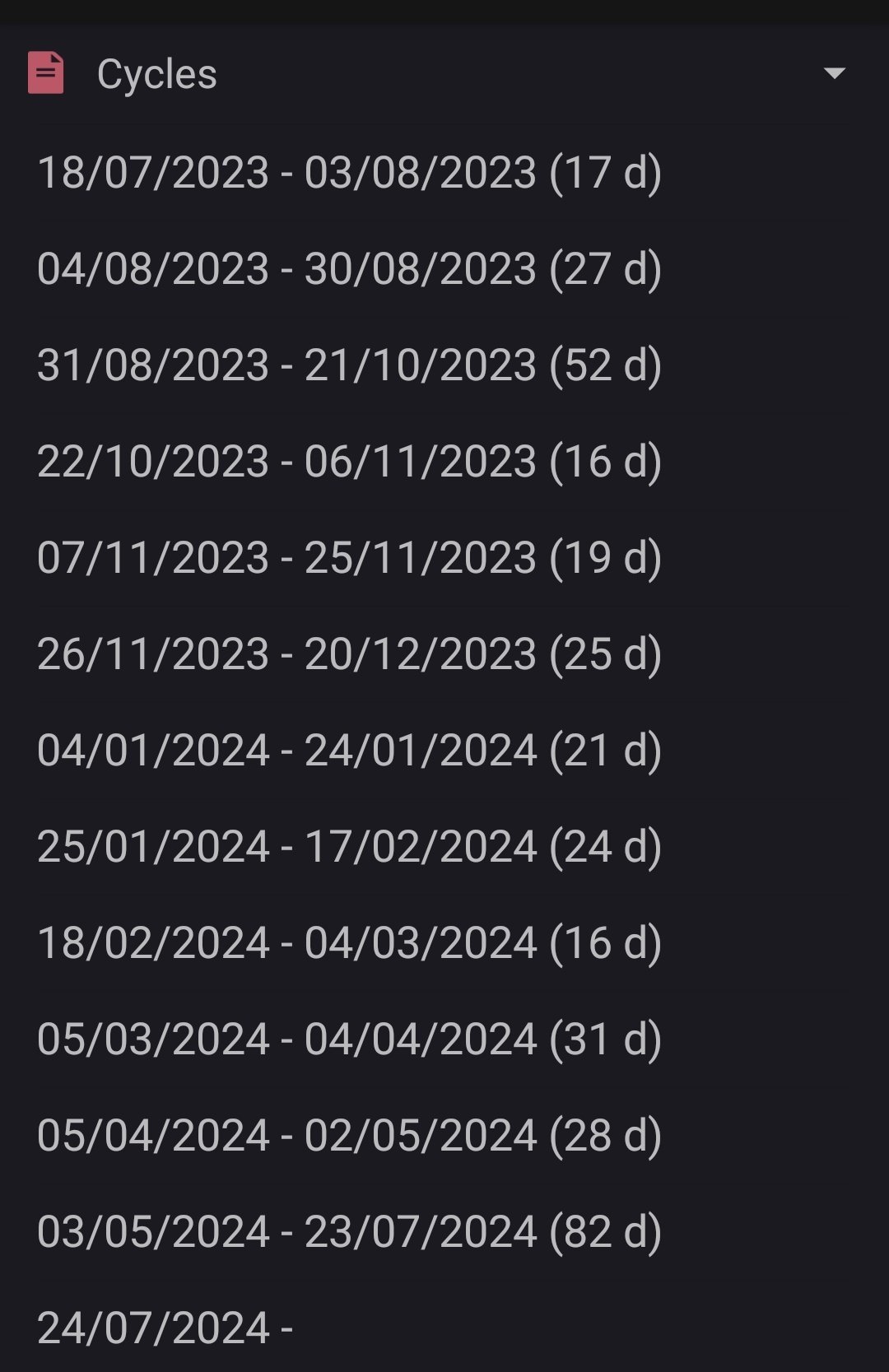Select the 52-day cycle from 31/08/2023
The image size is (889, 1372).
[x=349, y=365]
